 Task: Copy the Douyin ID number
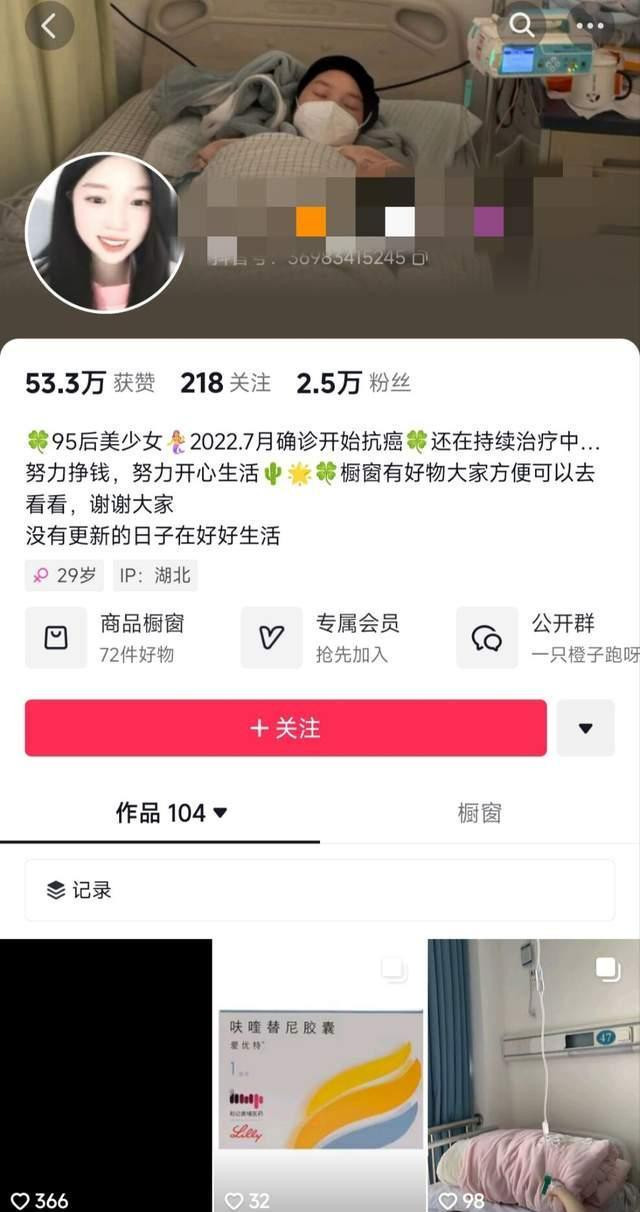(419, 258)
